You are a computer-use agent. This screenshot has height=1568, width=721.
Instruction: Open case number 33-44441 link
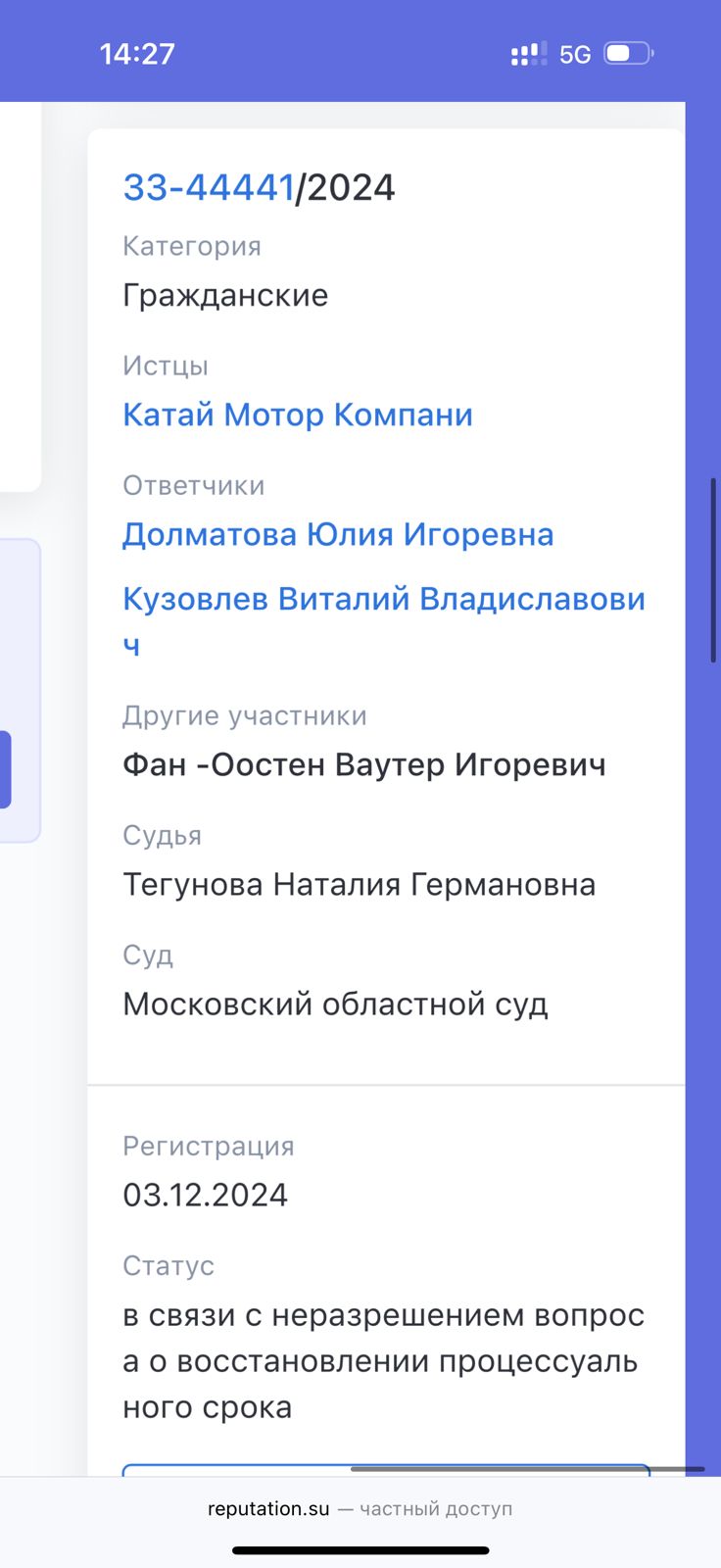pyautogui.click(x=209, y=186)
